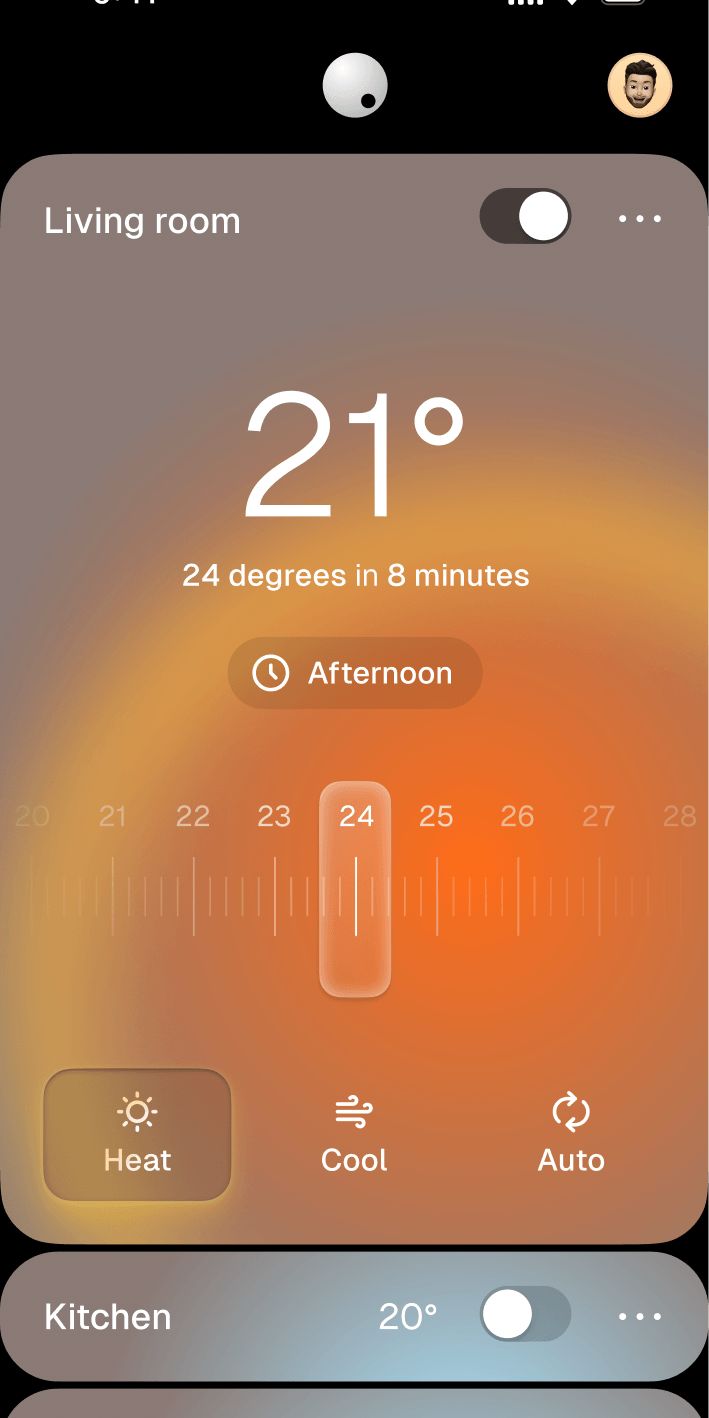The image size is (709, 1418).
Task: Open the profile avatar
Action: tap(639, 86)
